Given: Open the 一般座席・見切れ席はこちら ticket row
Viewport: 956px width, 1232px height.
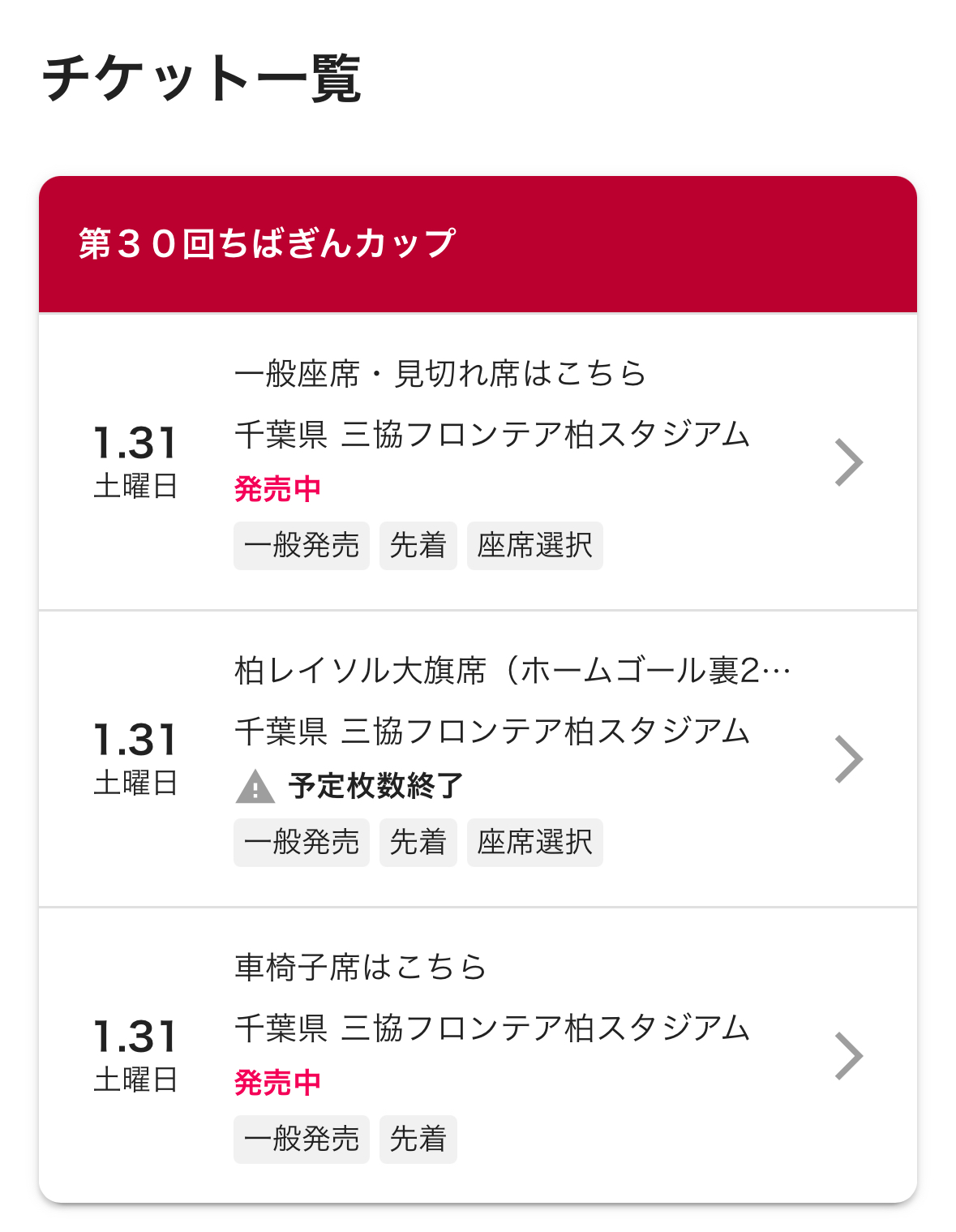Looking at the screenshot, I should [478, 461].
